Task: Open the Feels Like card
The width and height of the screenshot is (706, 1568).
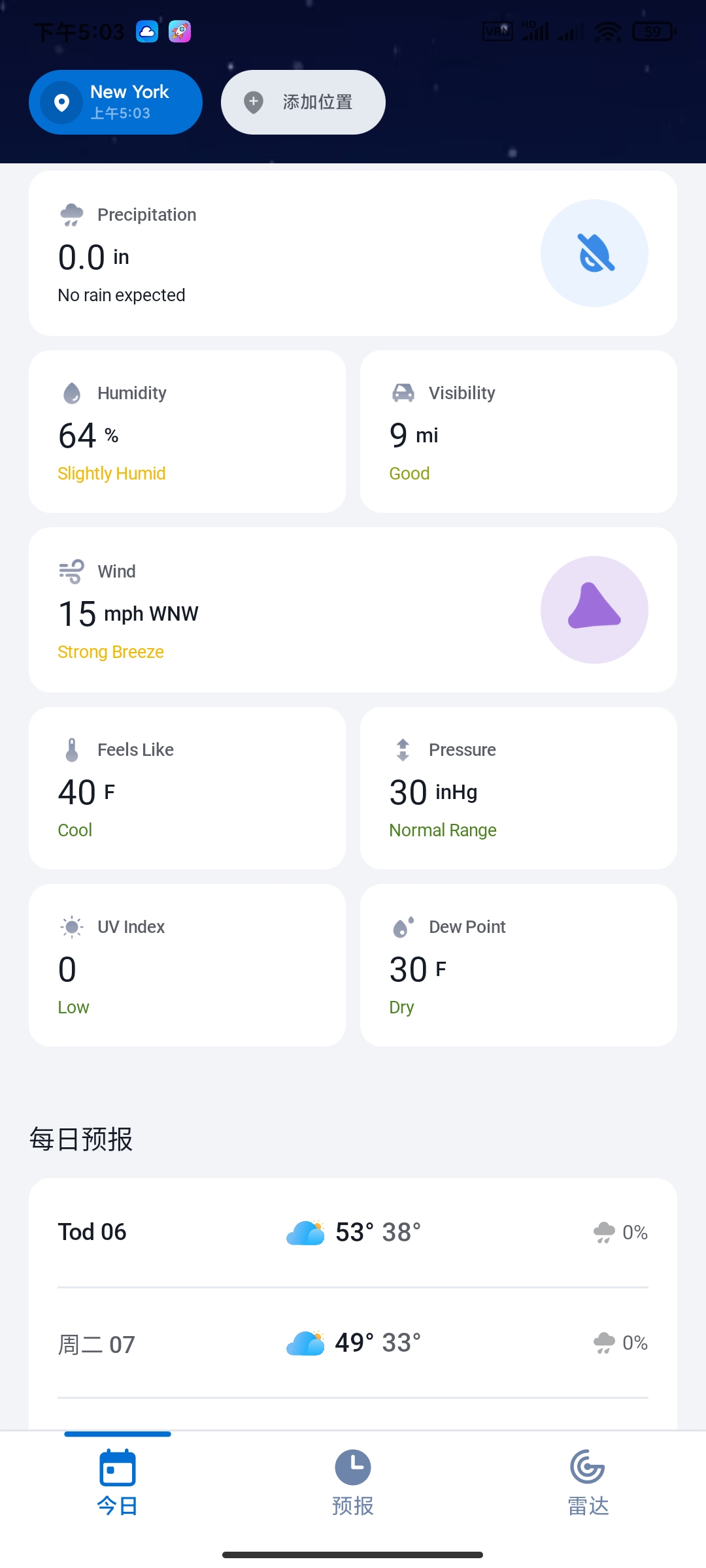Action: pos(187,789)
